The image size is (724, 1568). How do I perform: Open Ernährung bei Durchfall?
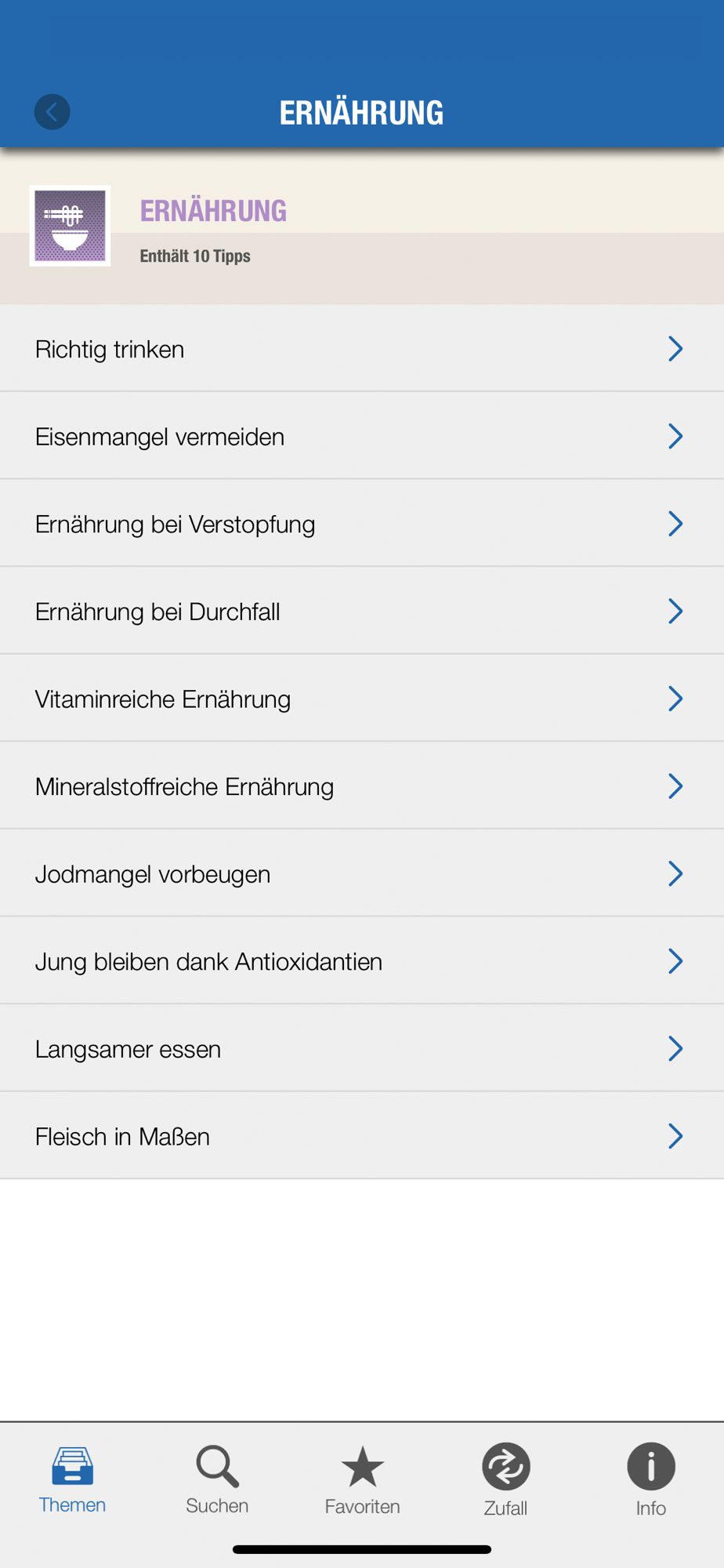tap(362, 612)
